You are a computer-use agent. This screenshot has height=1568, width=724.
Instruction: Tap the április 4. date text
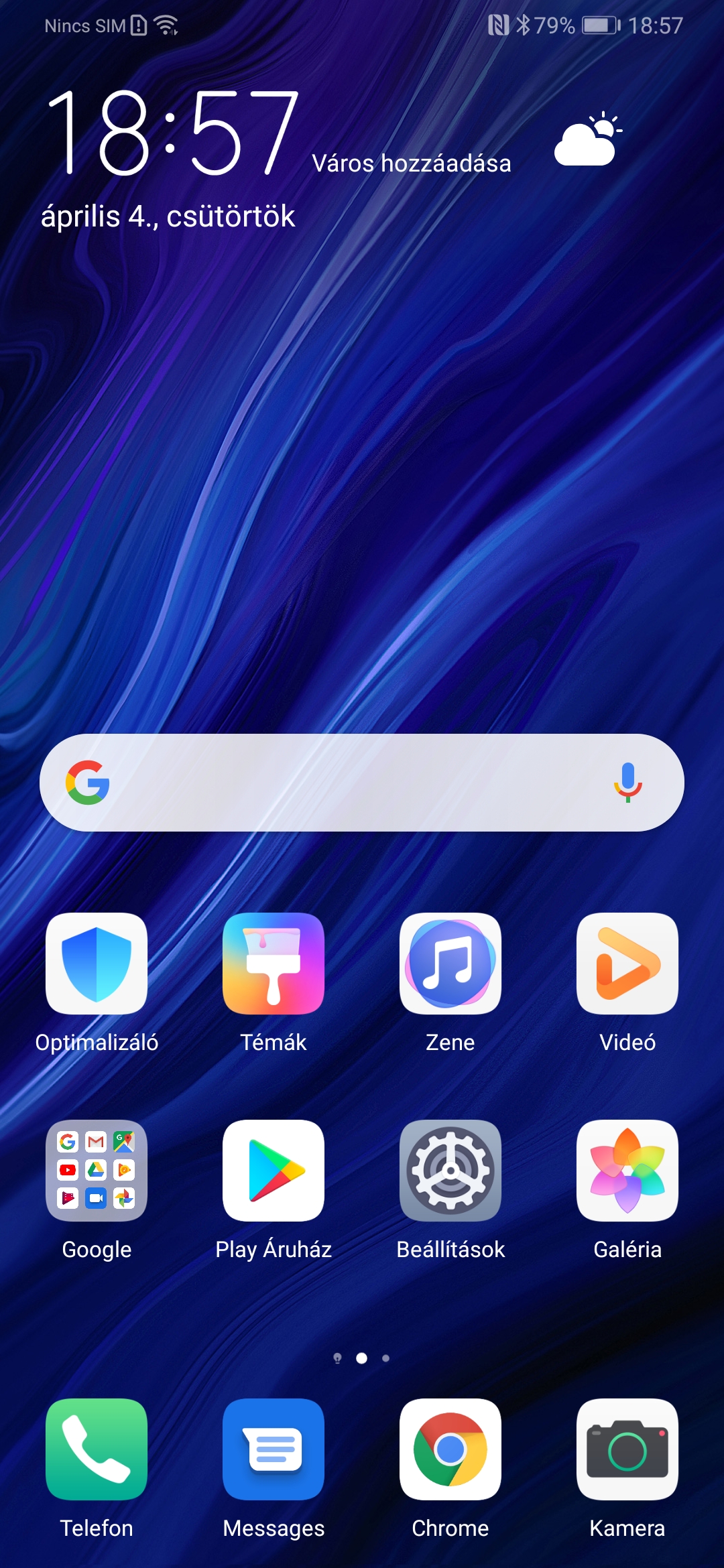click(x=168, y=216)
